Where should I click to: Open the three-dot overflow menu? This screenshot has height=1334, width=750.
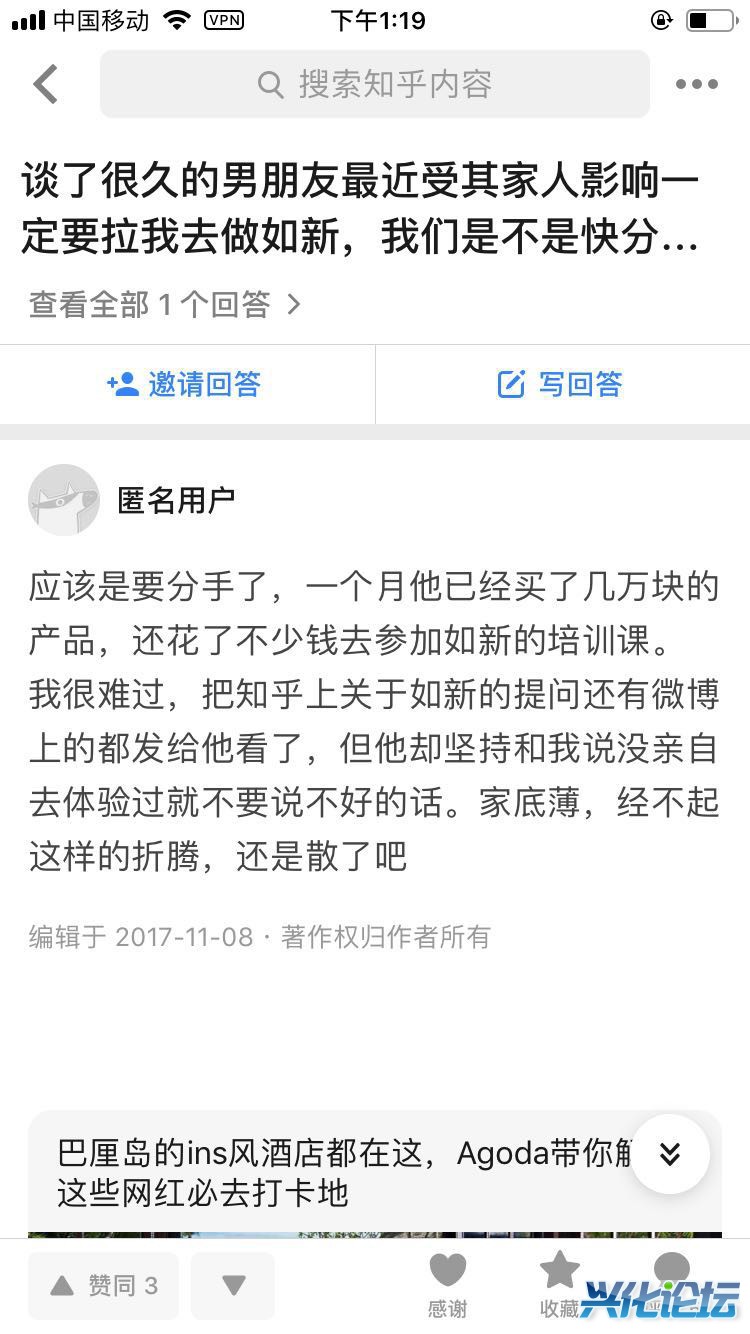[696, 84]
